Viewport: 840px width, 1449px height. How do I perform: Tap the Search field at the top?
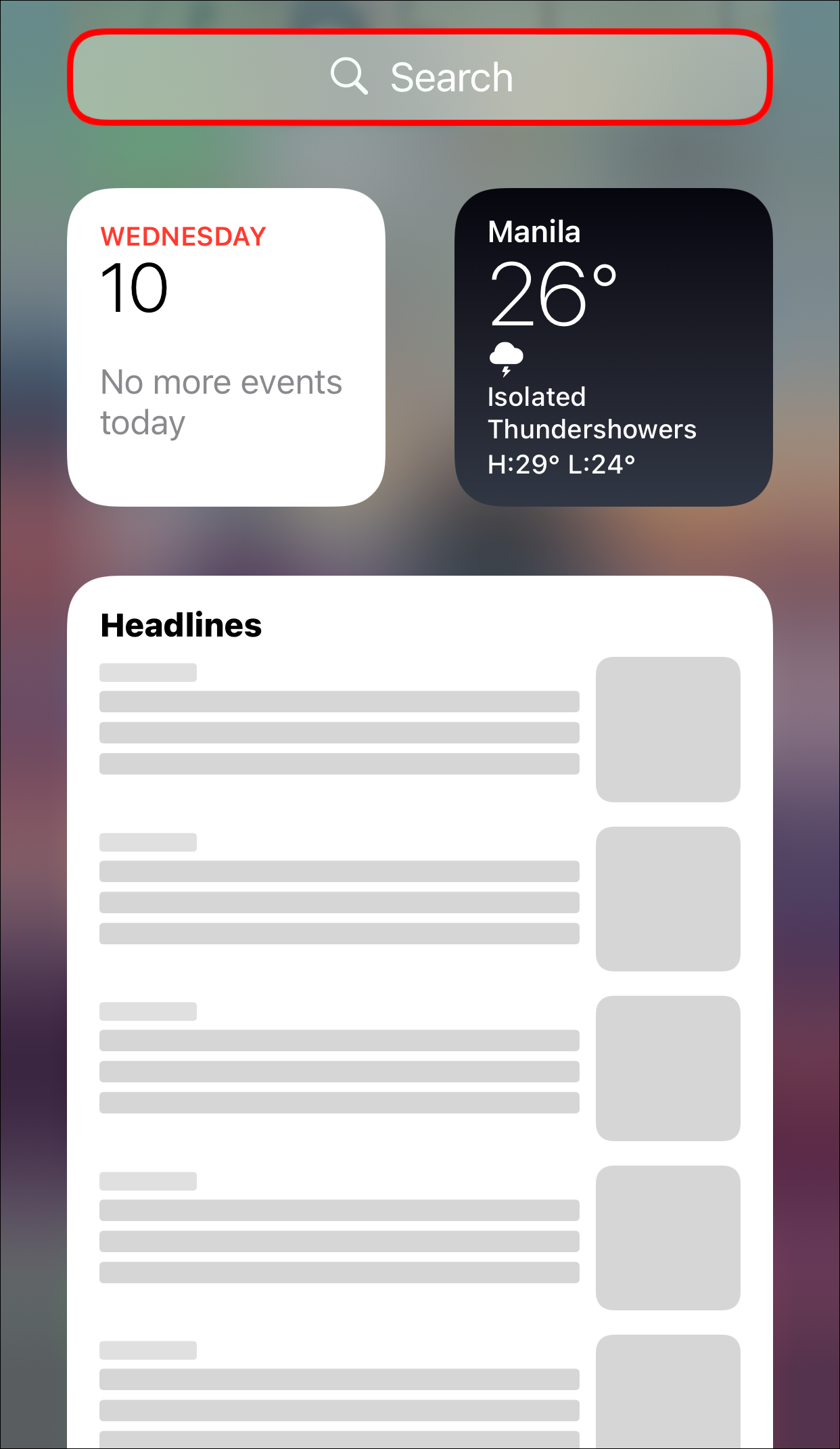click(420, 77)
